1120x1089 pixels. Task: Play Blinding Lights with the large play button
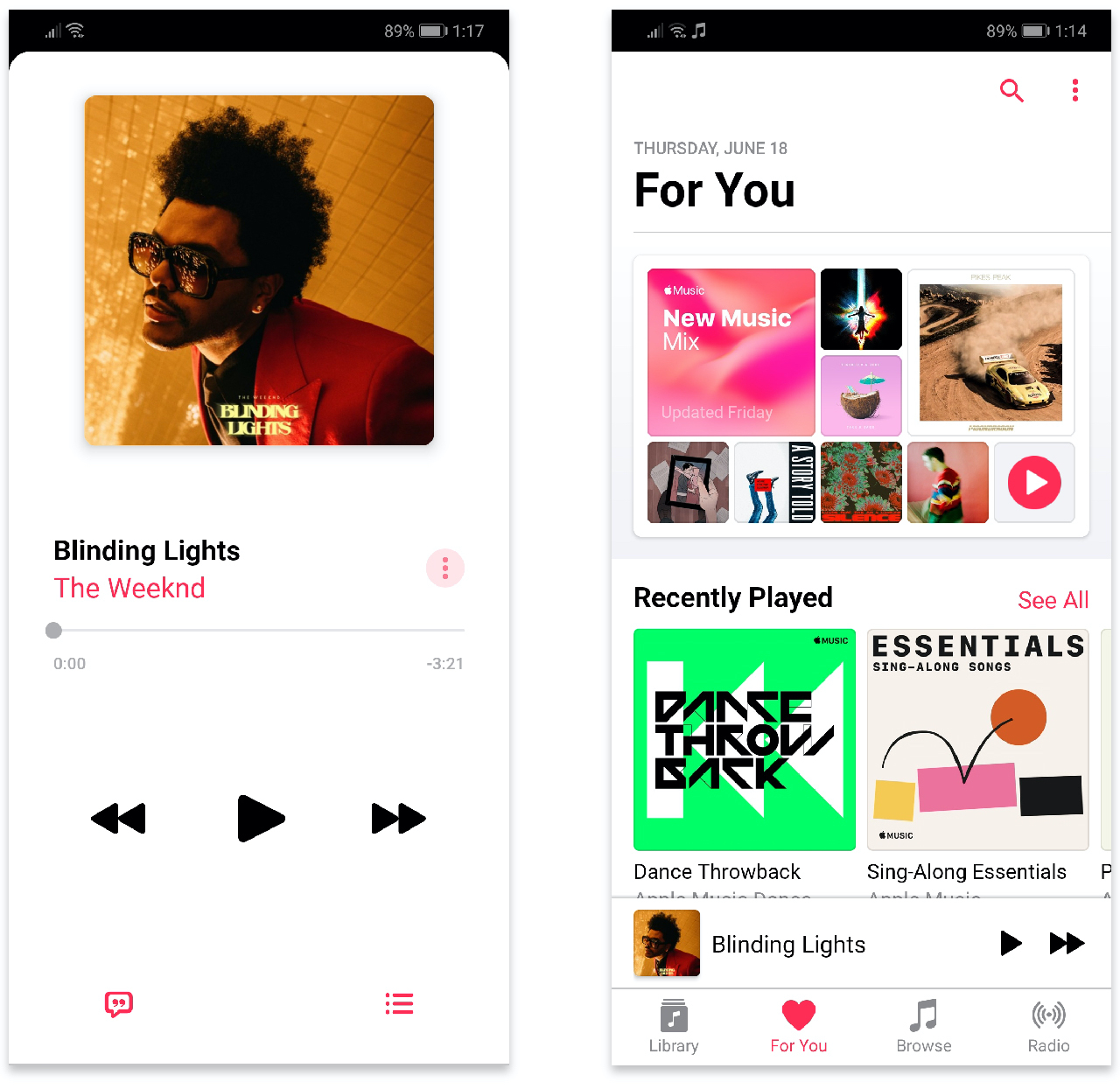(x=260, y=819)
